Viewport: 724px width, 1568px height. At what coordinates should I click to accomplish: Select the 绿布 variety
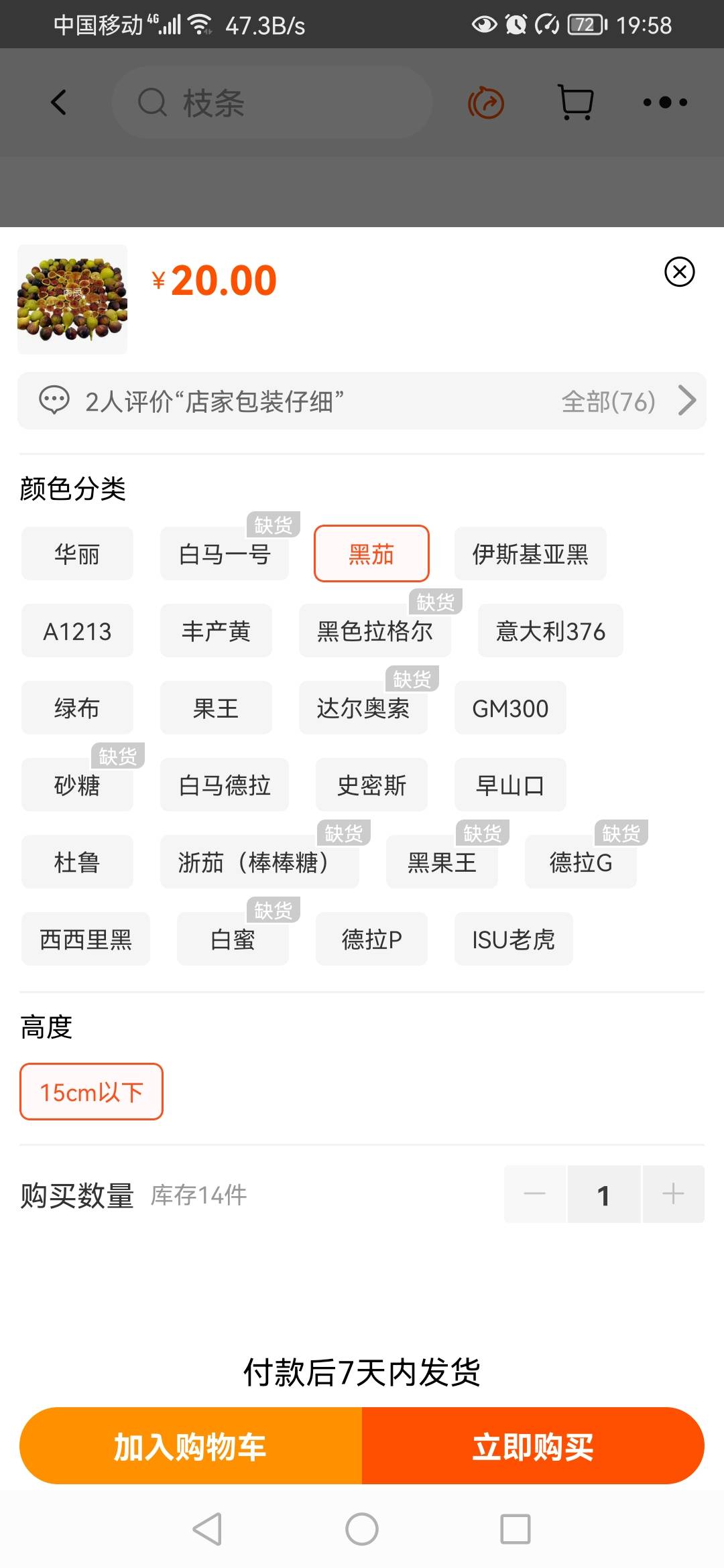77,708
